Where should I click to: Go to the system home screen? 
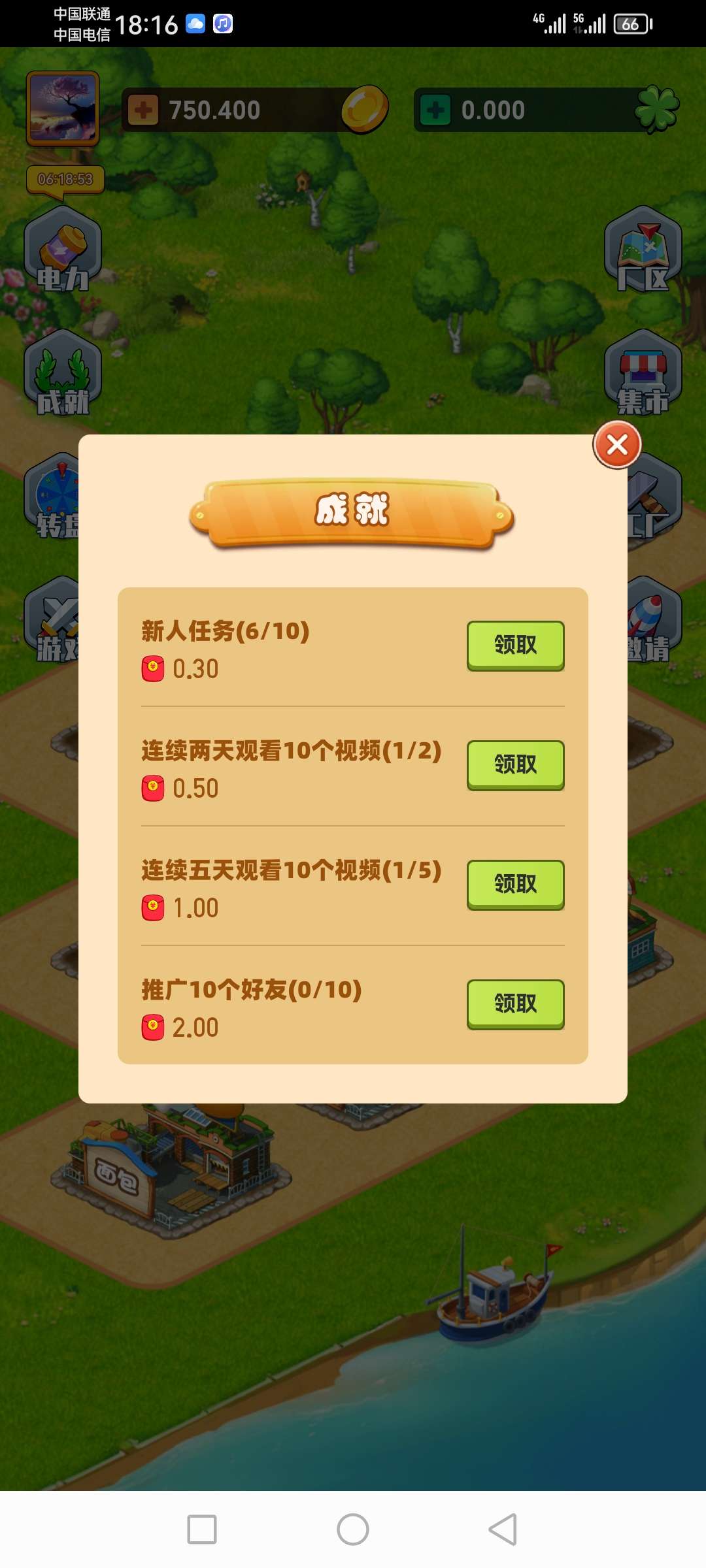point(353,1529)
